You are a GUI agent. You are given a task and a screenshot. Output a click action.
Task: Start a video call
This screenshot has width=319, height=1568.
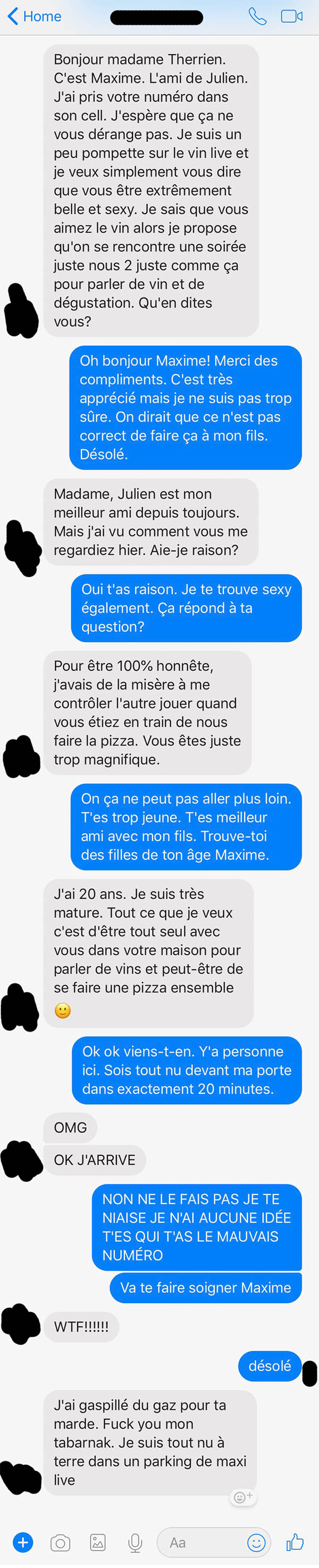[291, 16]
